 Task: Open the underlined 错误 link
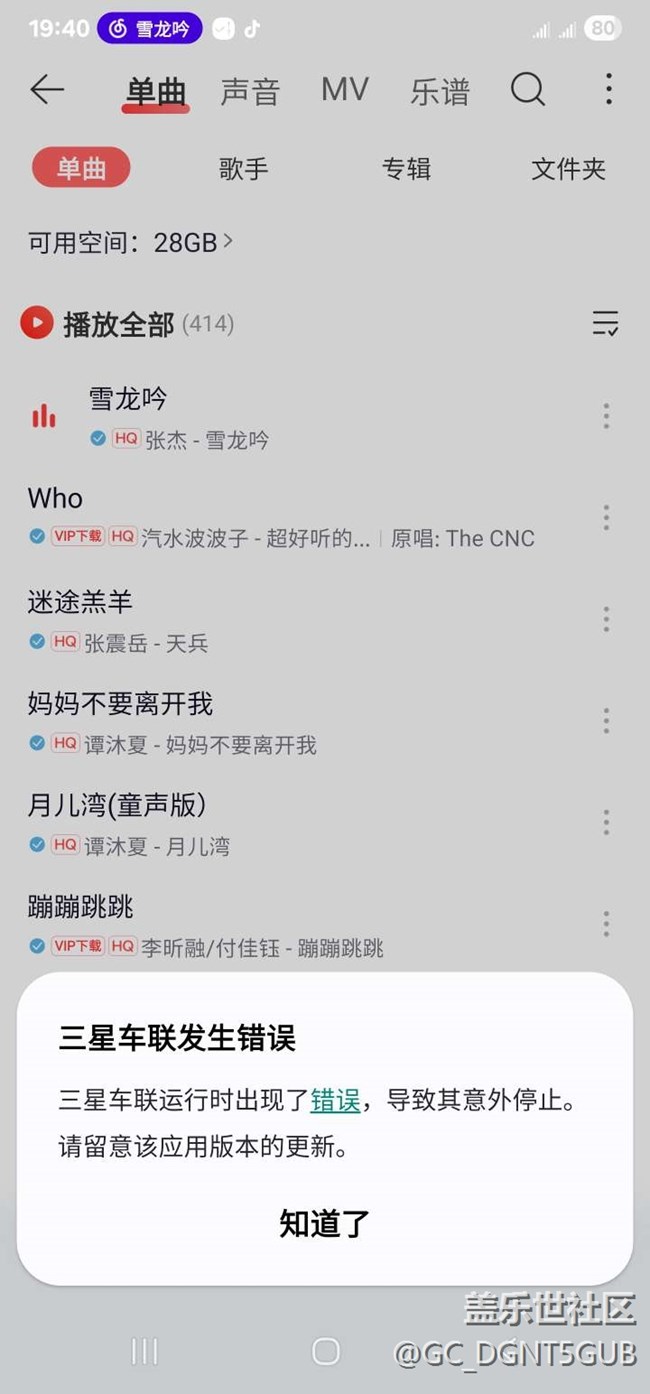point(335,1101)
